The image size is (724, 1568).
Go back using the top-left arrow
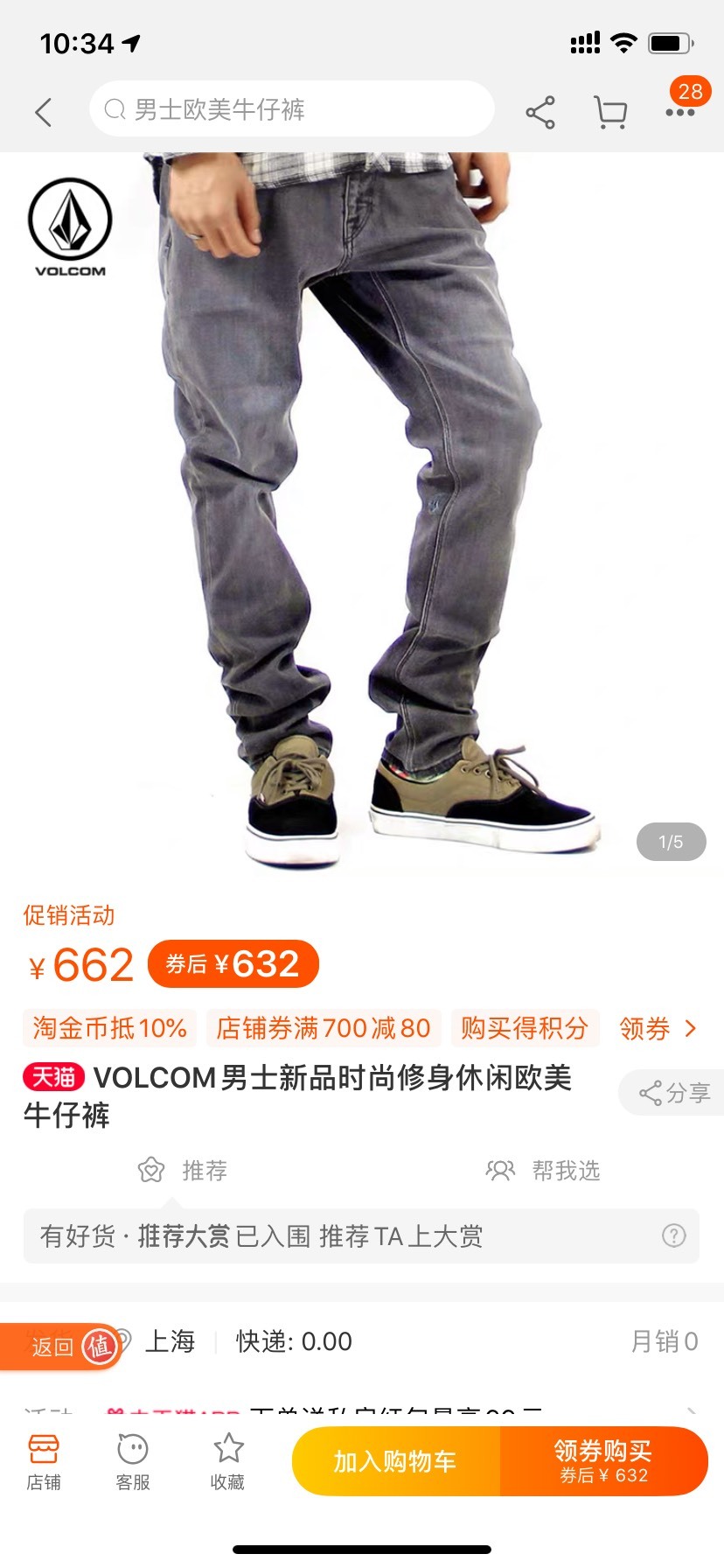pos(43,112)
